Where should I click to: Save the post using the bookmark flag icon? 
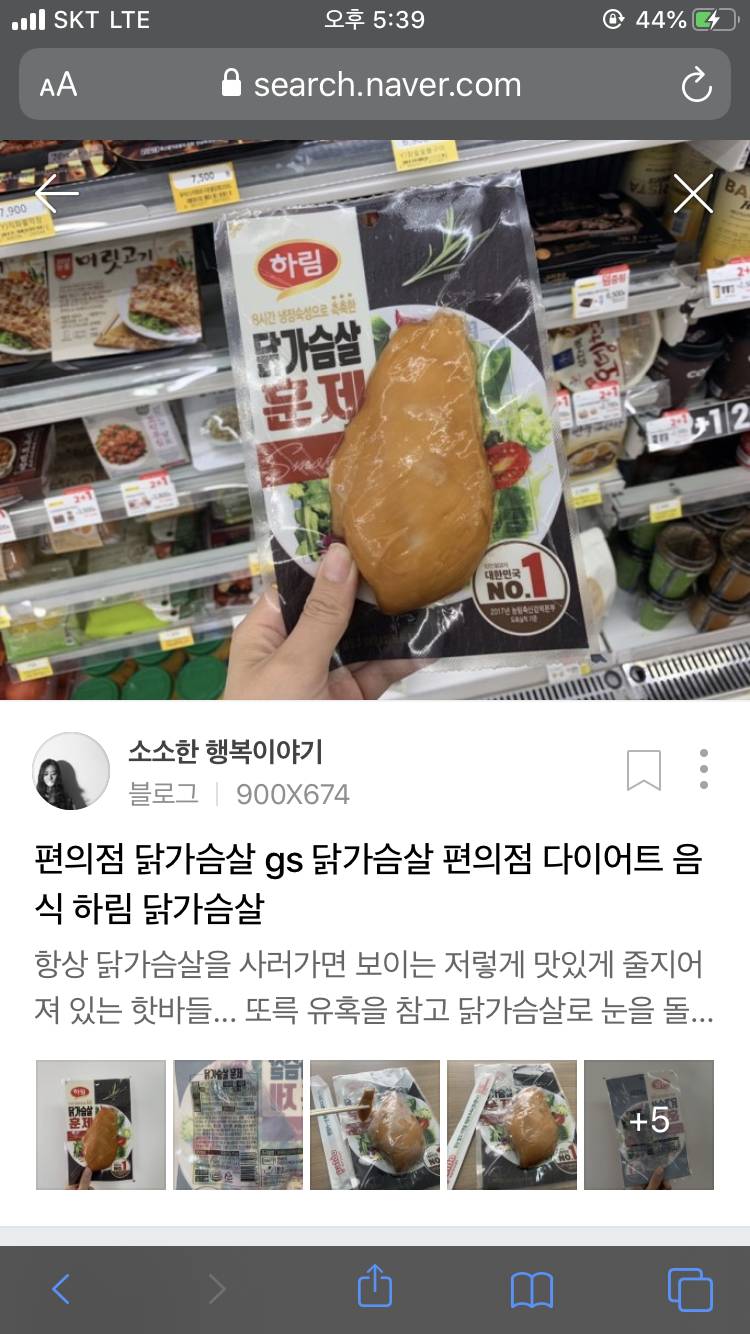[643, 770]
